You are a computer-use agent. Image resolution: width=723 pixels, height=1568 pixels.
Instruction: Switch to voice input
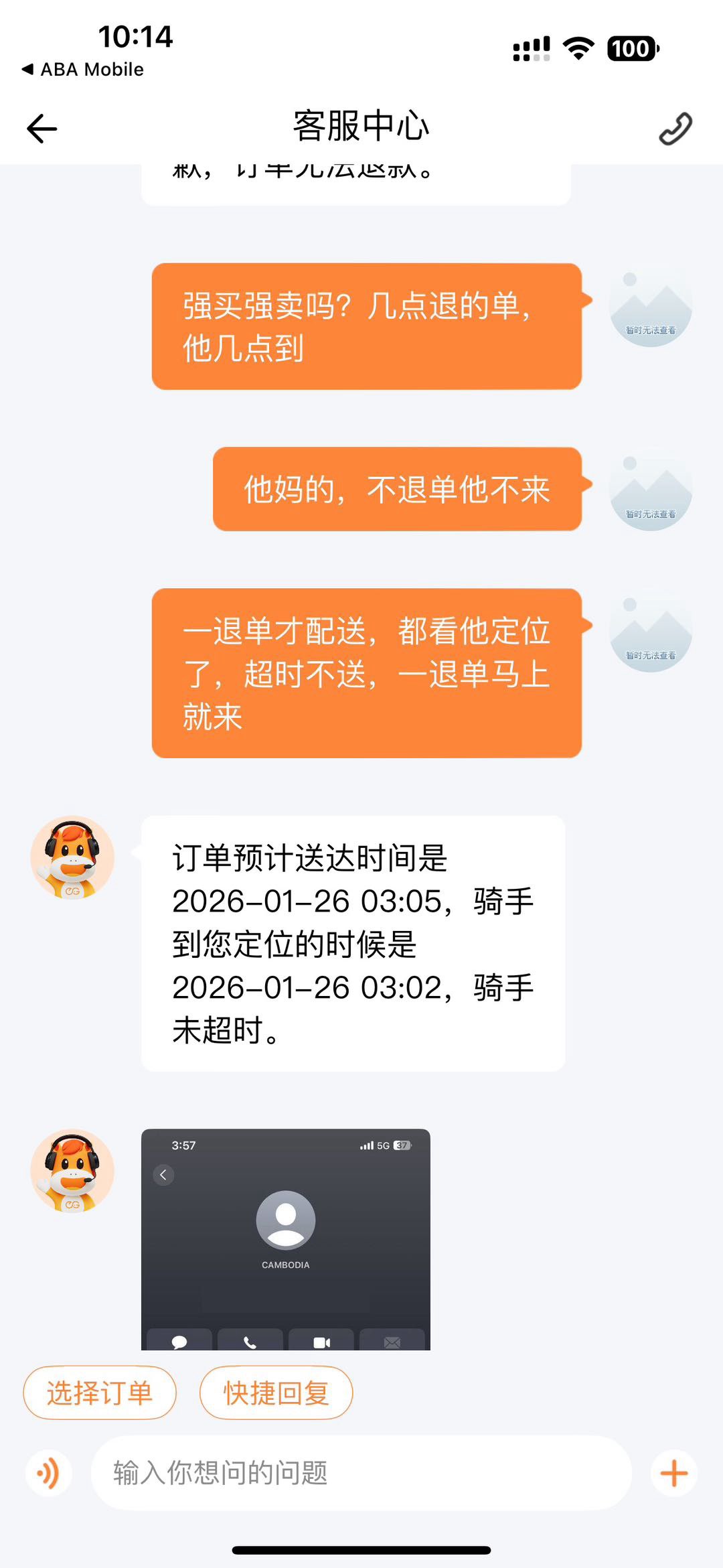(49, 1473)
